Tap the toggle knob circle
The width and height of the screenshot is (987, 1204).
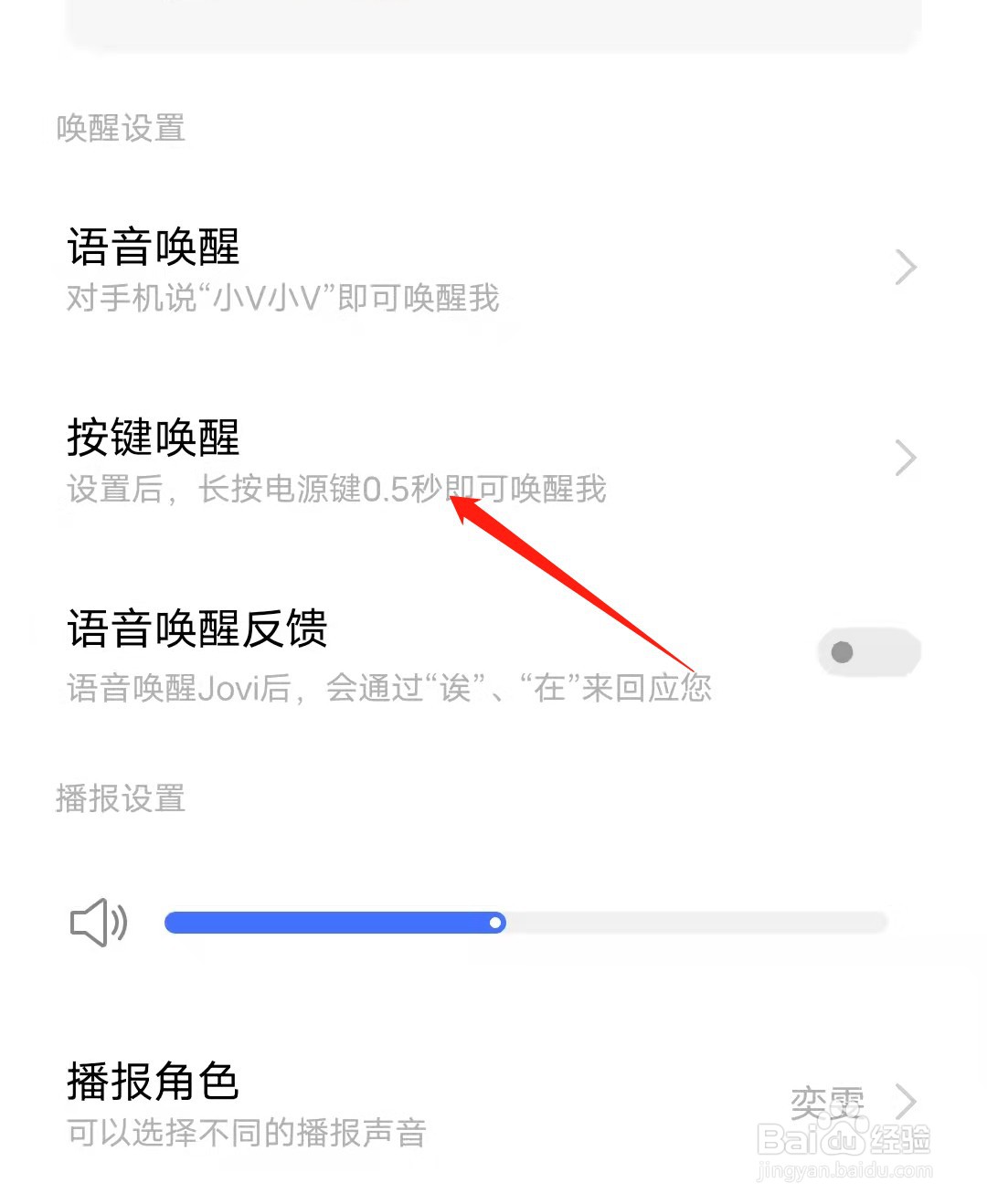[x=842, y=652]
